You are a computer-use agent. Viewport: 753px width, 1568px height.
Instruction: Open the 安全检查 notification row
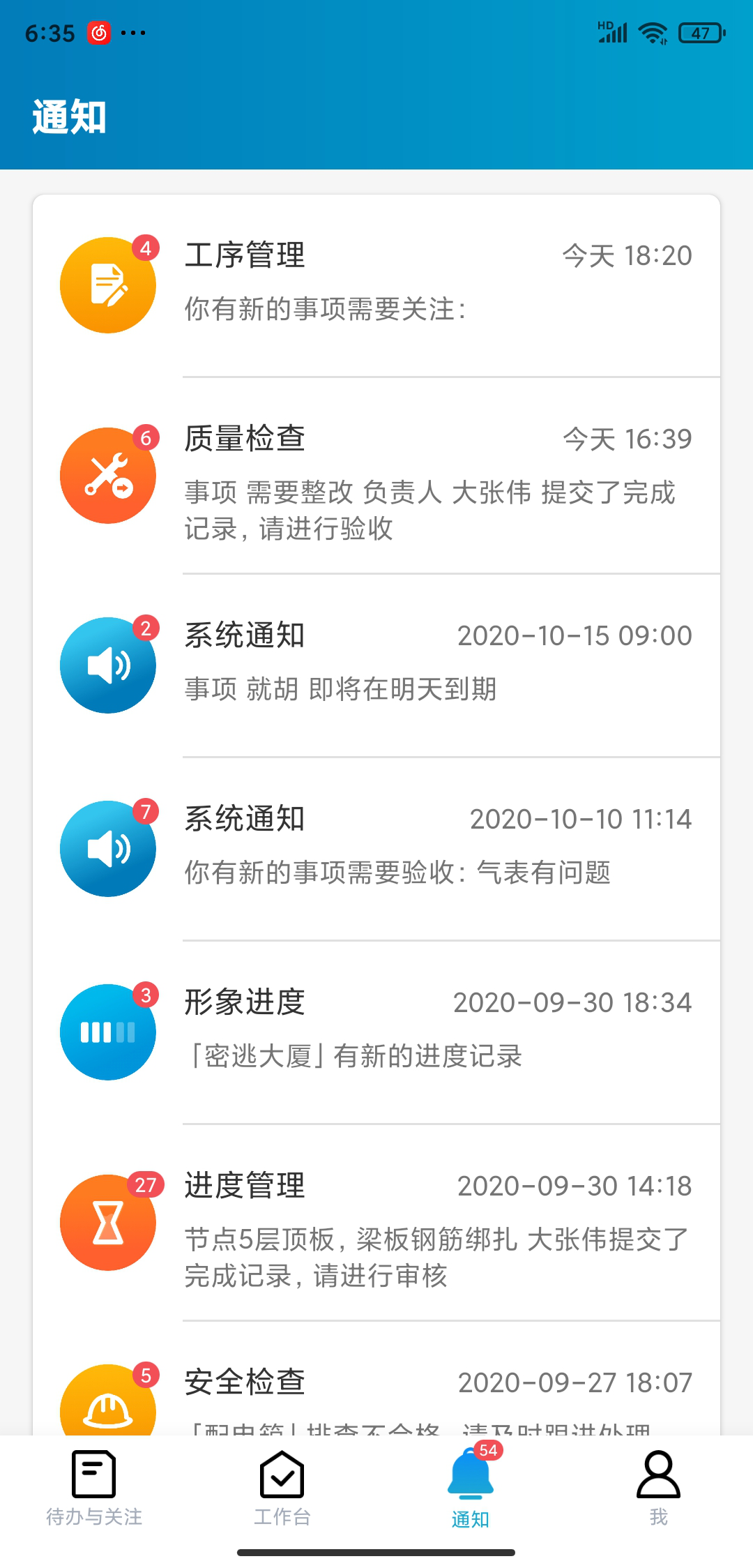click(x=376, y=1378)
